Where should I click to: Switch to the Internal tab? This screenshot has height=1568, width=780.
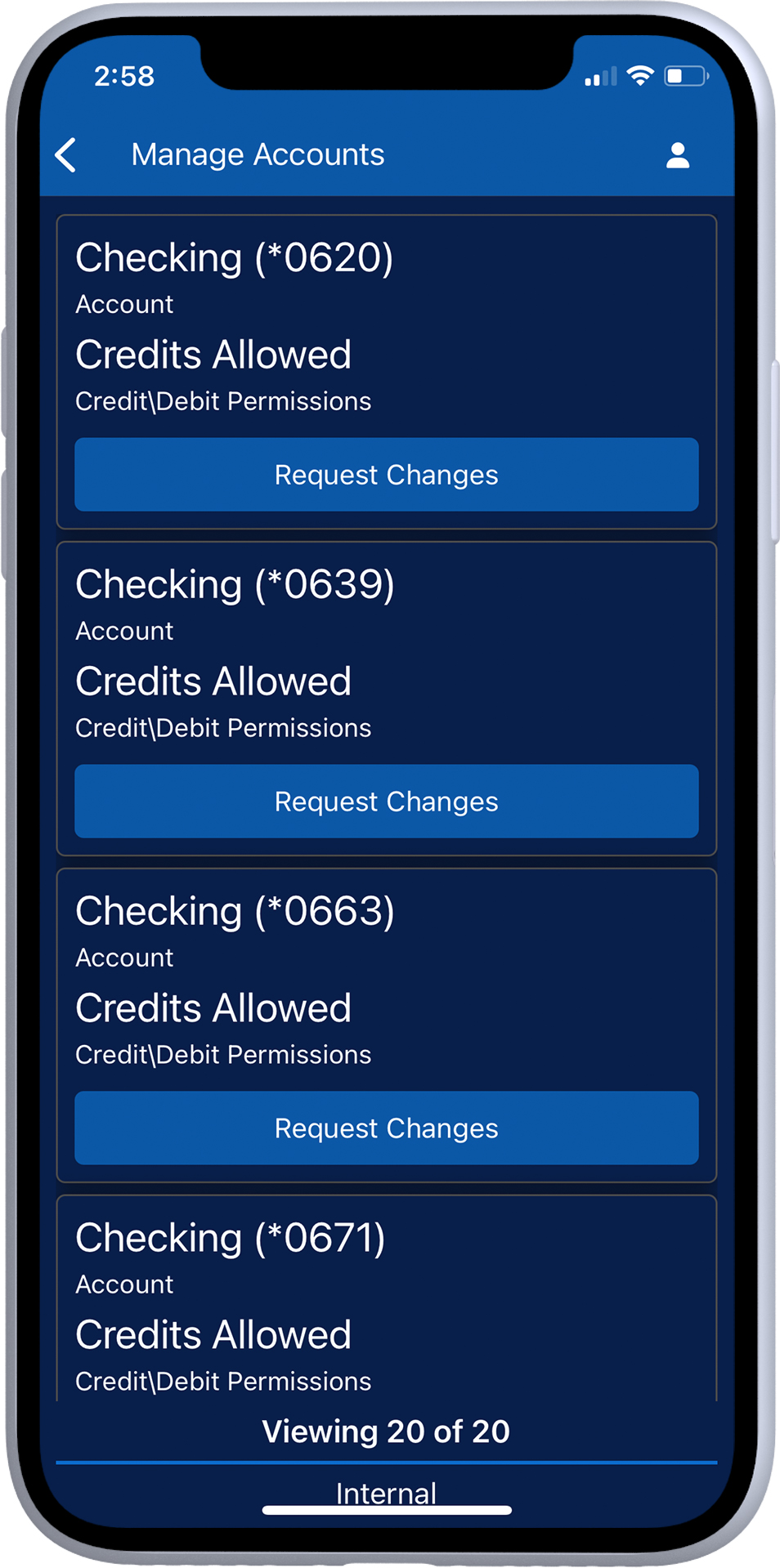tap(386, 1493)
